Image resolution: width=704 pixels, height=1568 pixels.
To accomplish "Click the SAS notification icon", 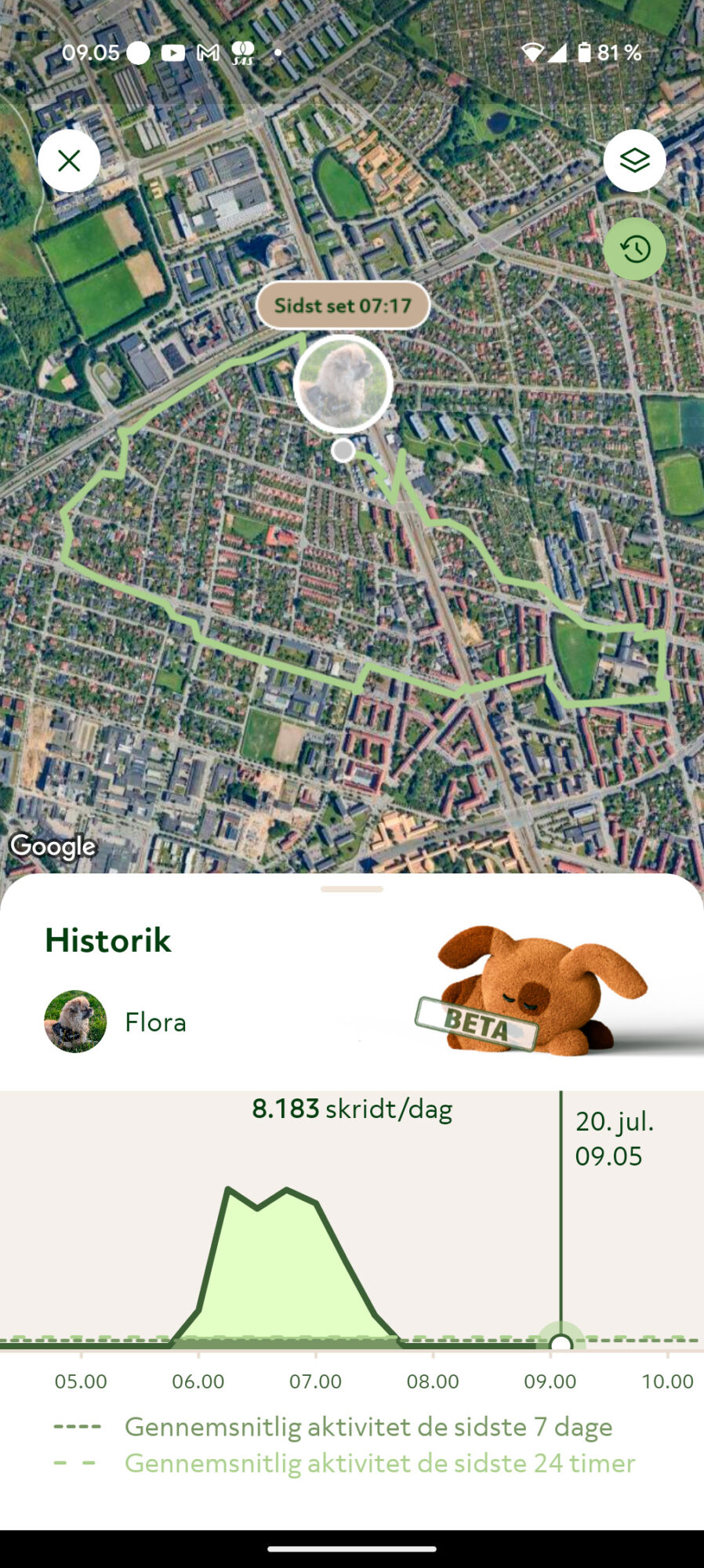I will pyautogui.click(x=245, y=53).
